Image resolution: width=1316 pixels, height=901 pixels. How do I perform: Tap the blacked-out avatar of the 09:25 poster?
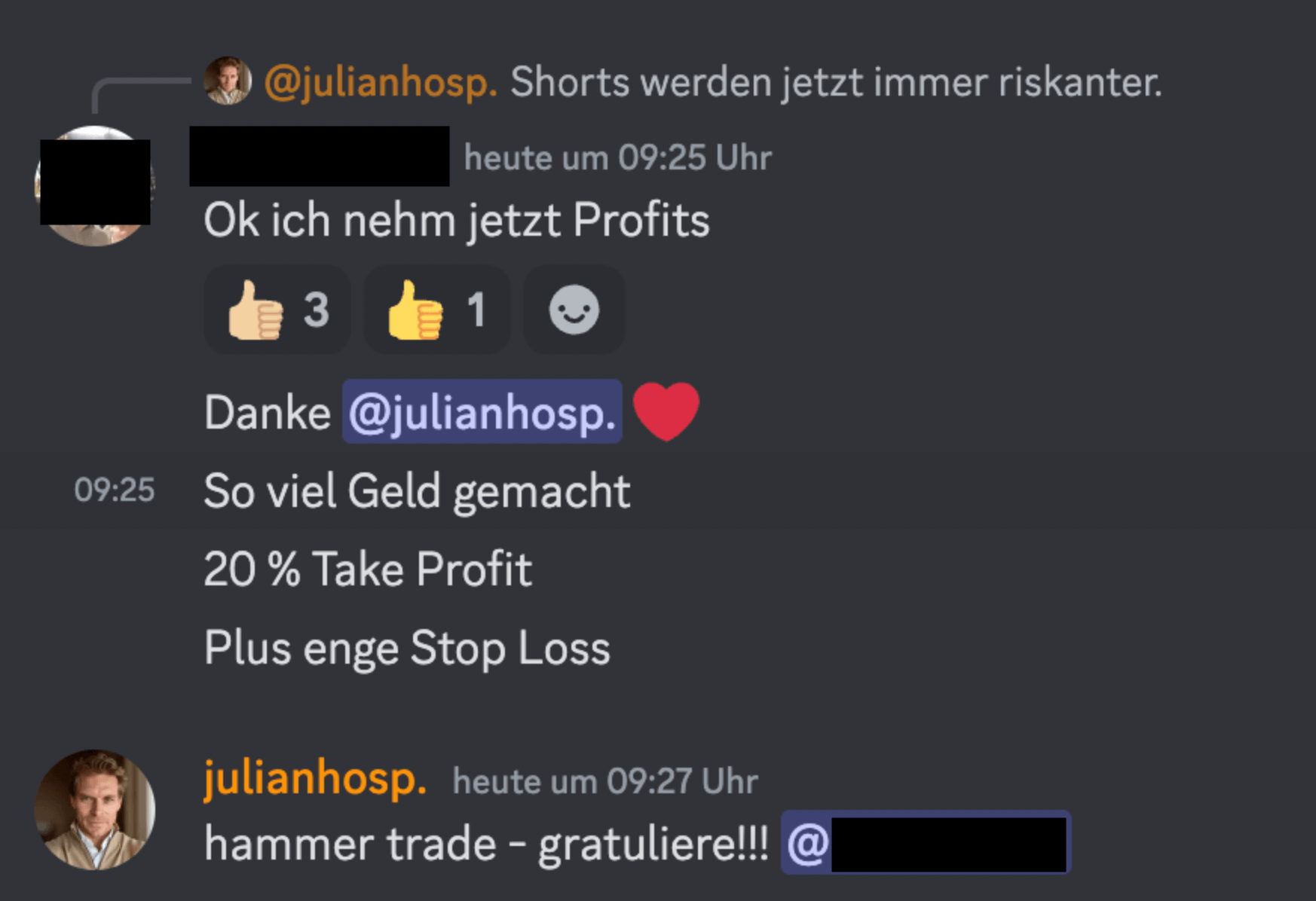click(95, 185)
